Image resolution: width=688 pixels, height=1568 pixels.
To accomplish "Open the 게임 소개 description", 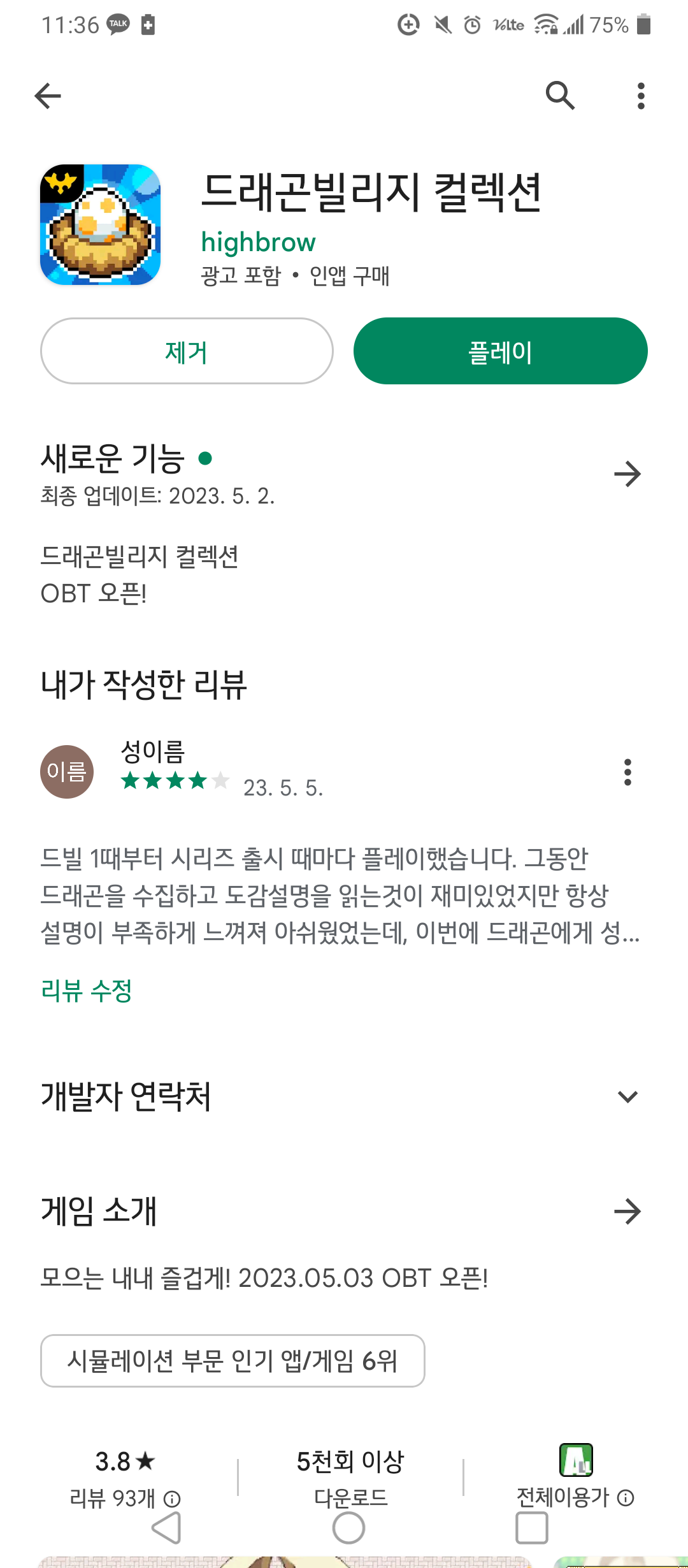I will [627, 1211].
